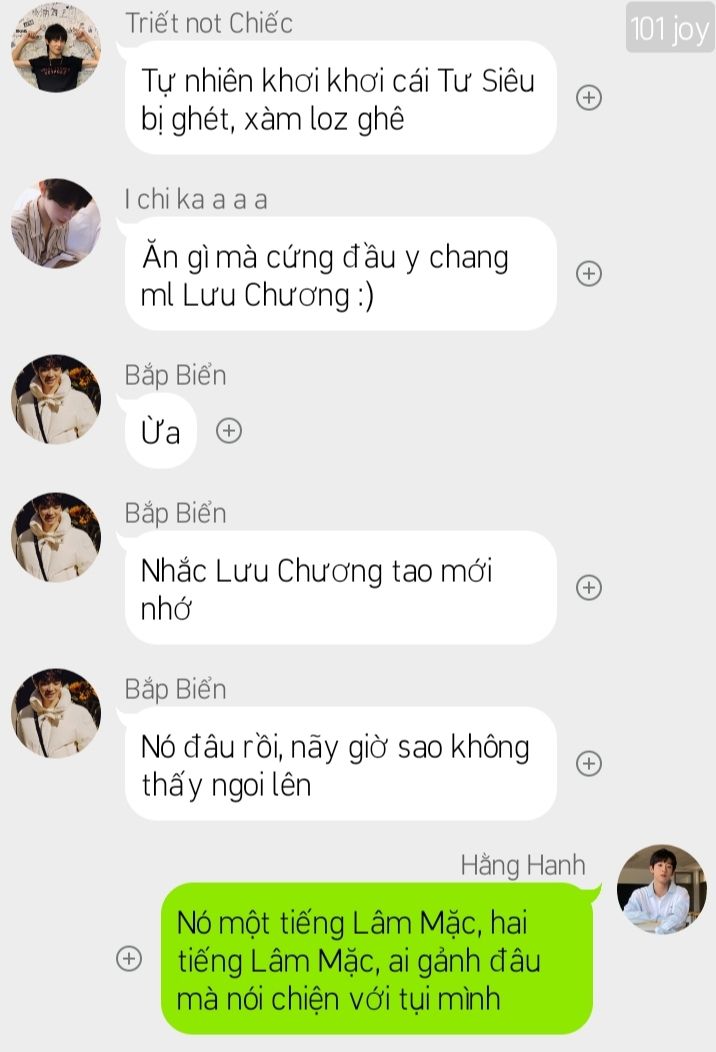Open the plus icon next to "Ăn gì mà cứng đầu" message
This screenshot has width=716, height=1052.
(x=589, y=274)
